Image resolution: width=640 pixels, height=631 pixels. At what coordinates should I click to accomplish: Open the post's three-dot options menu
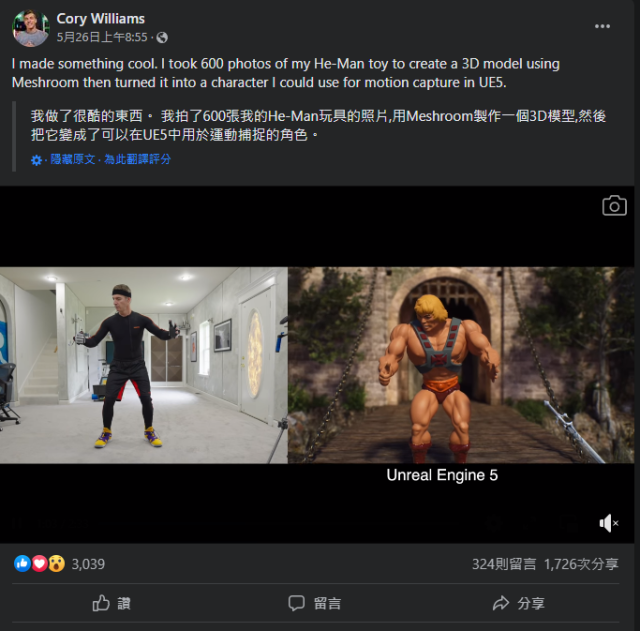(x=601, y=25)
